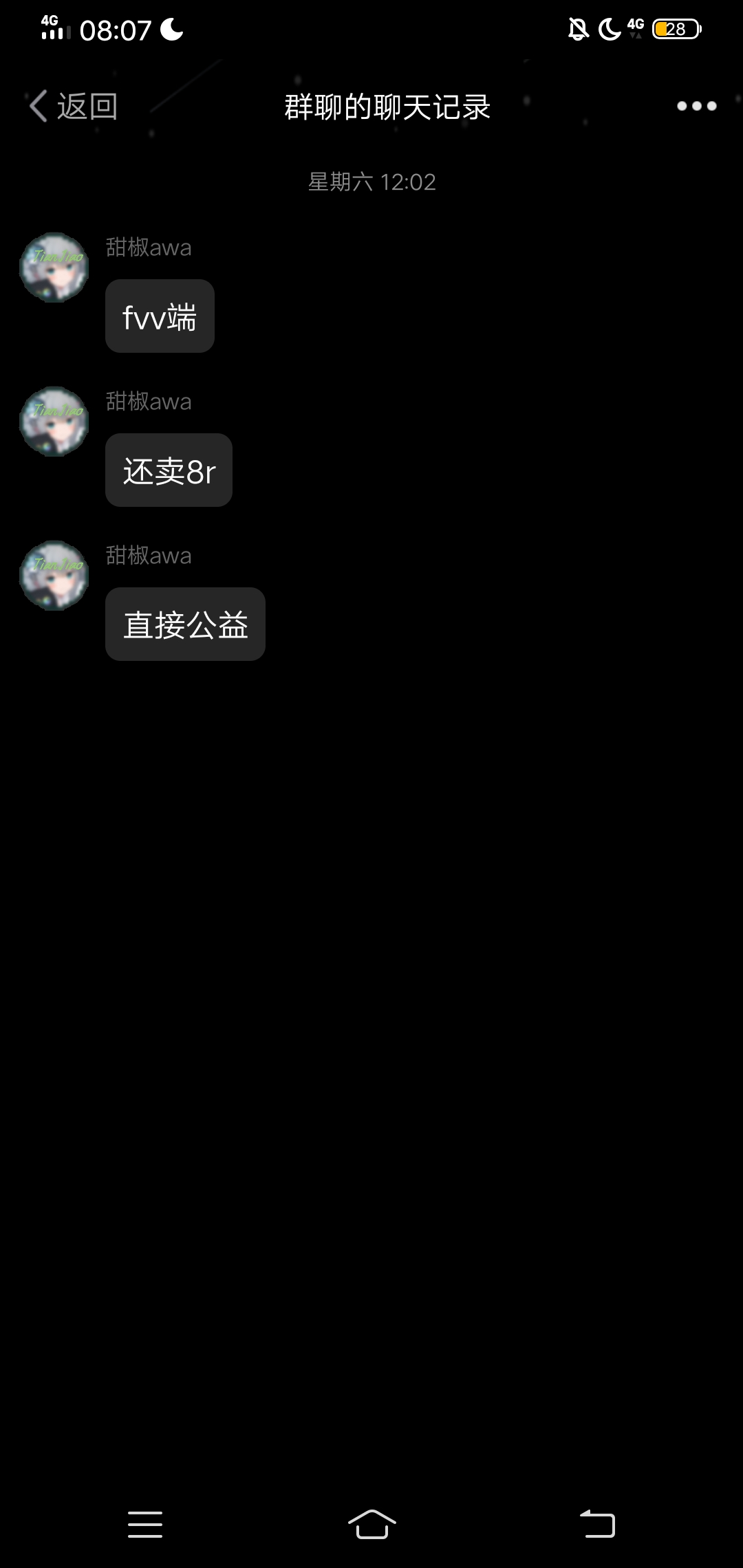Viewport: 743px width, 1568px height.
Task: Tap the 08:07 time in the status bar
Action: [x=116, y=29]
